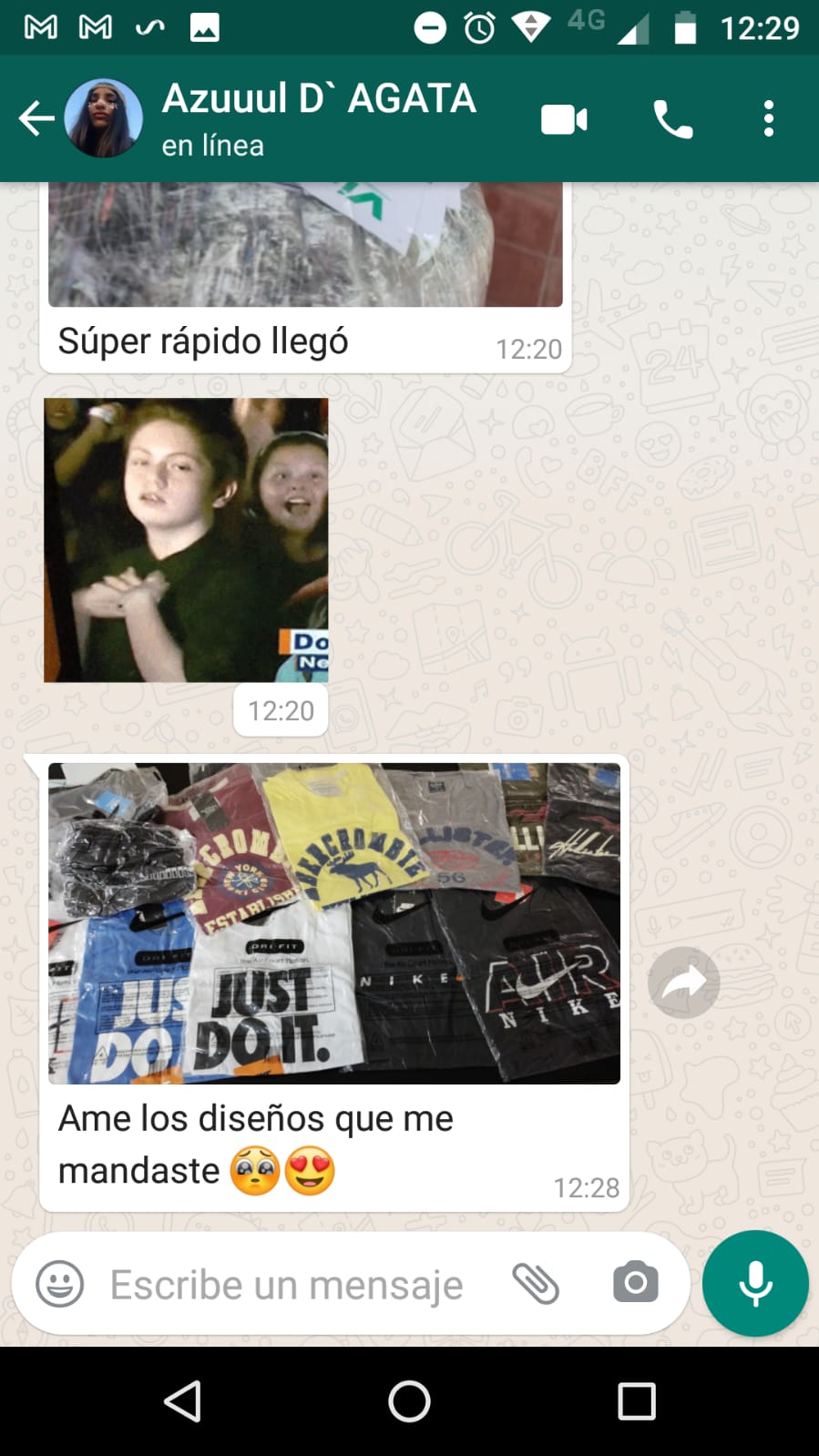Screen dimensions: 819x1456
Task: Open the photo captioned Súper rápido llegó
Action: tap(305, 244)
